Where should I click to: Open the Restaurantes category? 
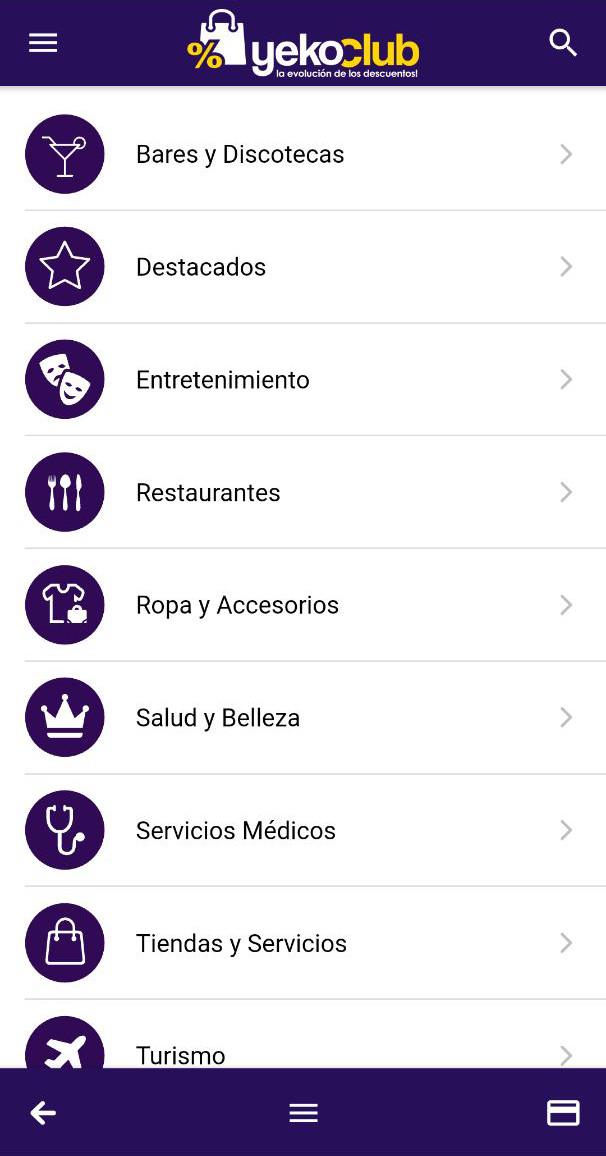pyautogui.click(x=208, y=493)
